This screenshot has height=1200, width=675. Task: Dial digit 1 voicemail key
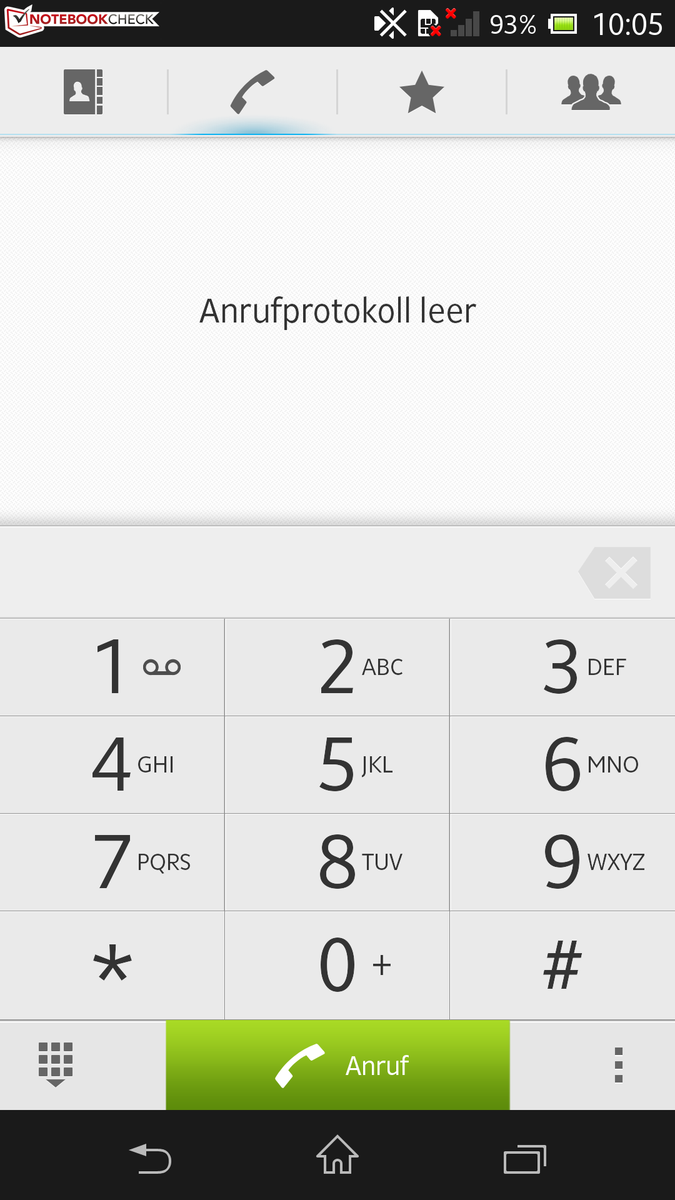click(x=112, y=667)
